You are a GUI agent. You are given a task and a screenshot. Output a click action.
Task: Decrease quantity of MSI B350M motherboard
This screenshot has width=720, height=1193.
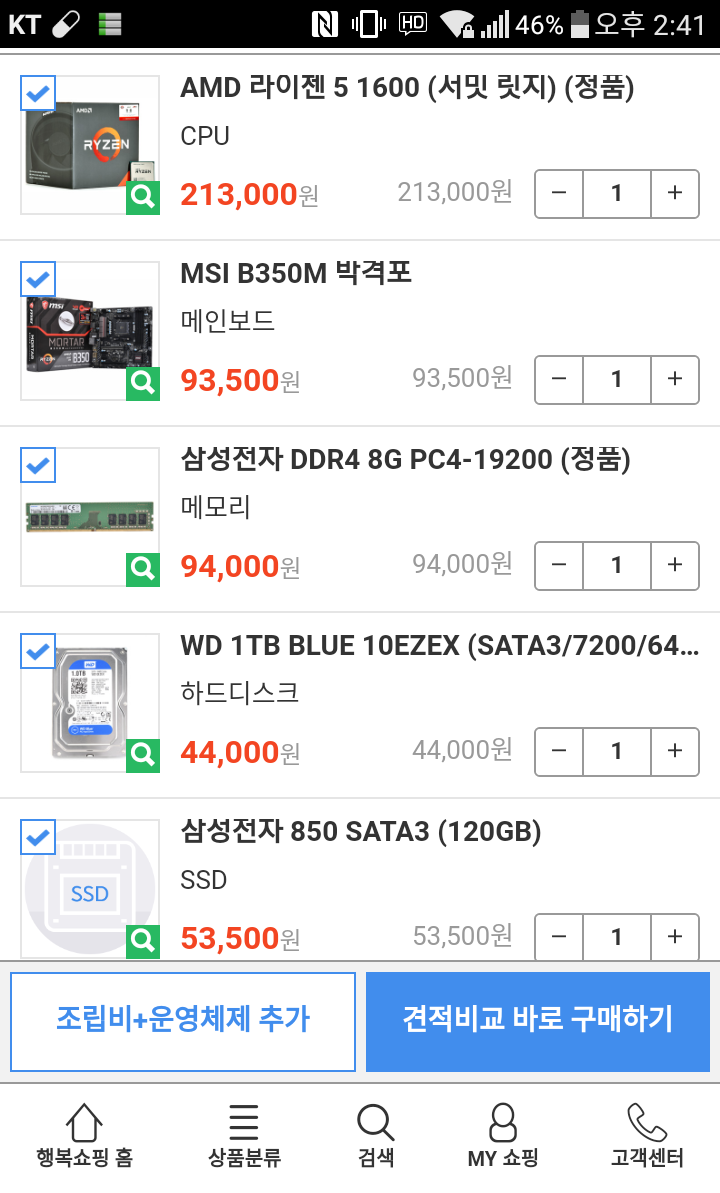(x=559, y=379)
